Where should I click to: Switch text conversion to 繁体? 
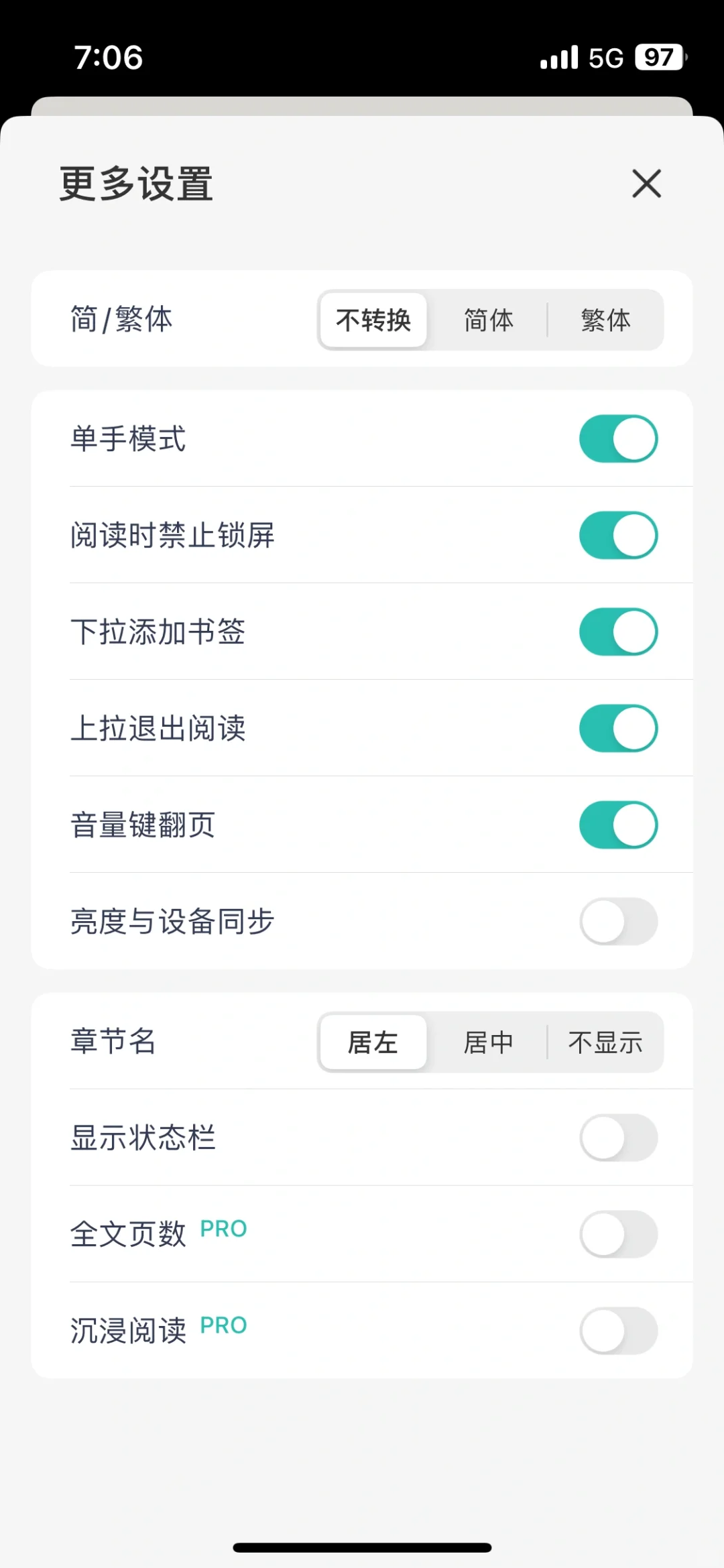click(x=605, y=320)
